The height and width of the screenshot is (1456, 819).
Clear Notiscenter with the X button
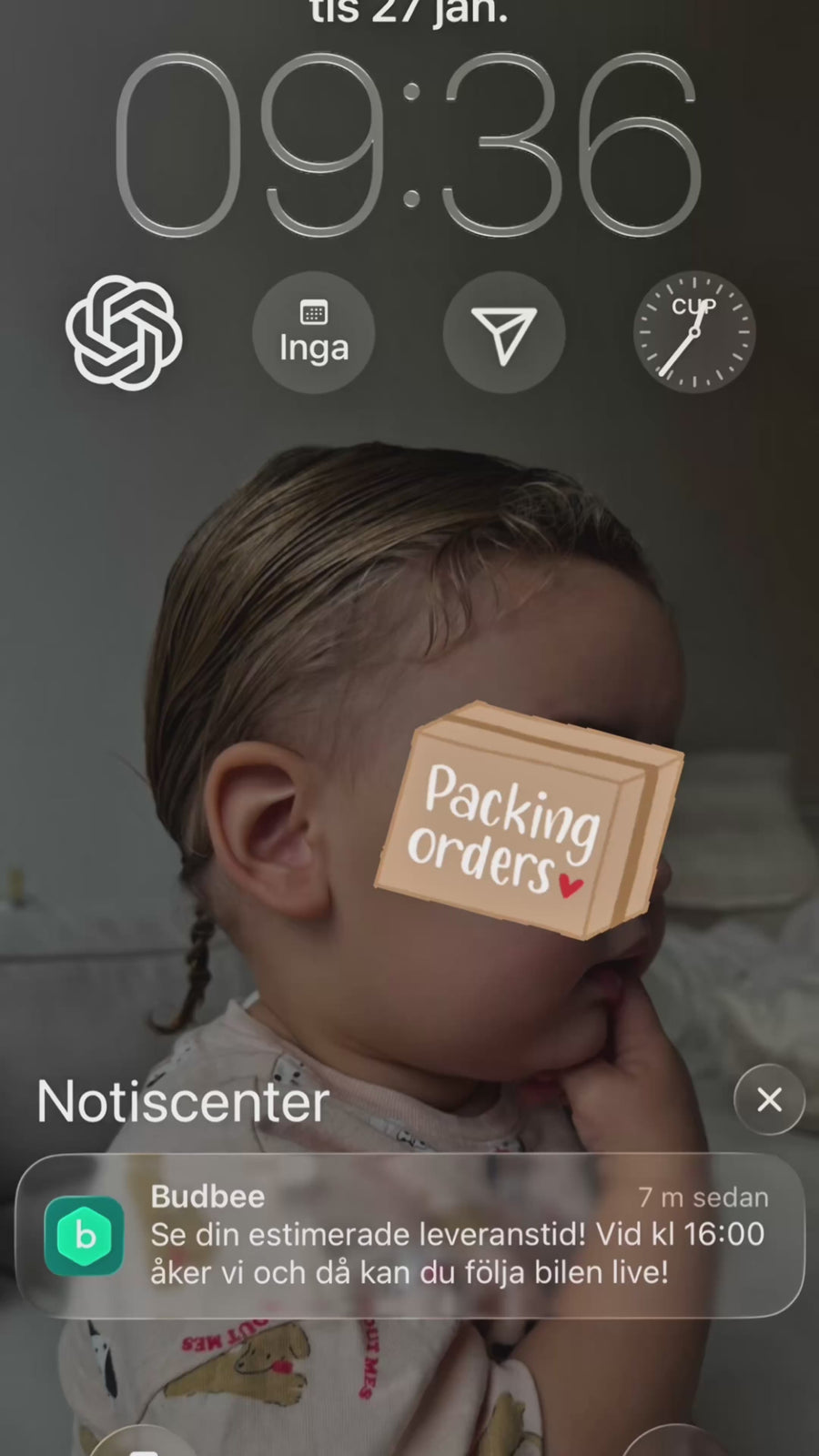[769, 1099]
